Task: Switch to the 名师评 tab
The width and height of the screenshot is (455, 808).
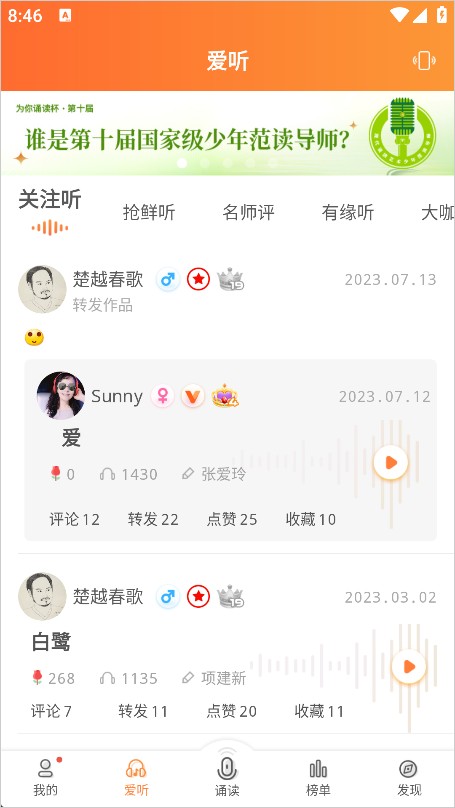Action: pyautogui.click(x=248, y=212)
